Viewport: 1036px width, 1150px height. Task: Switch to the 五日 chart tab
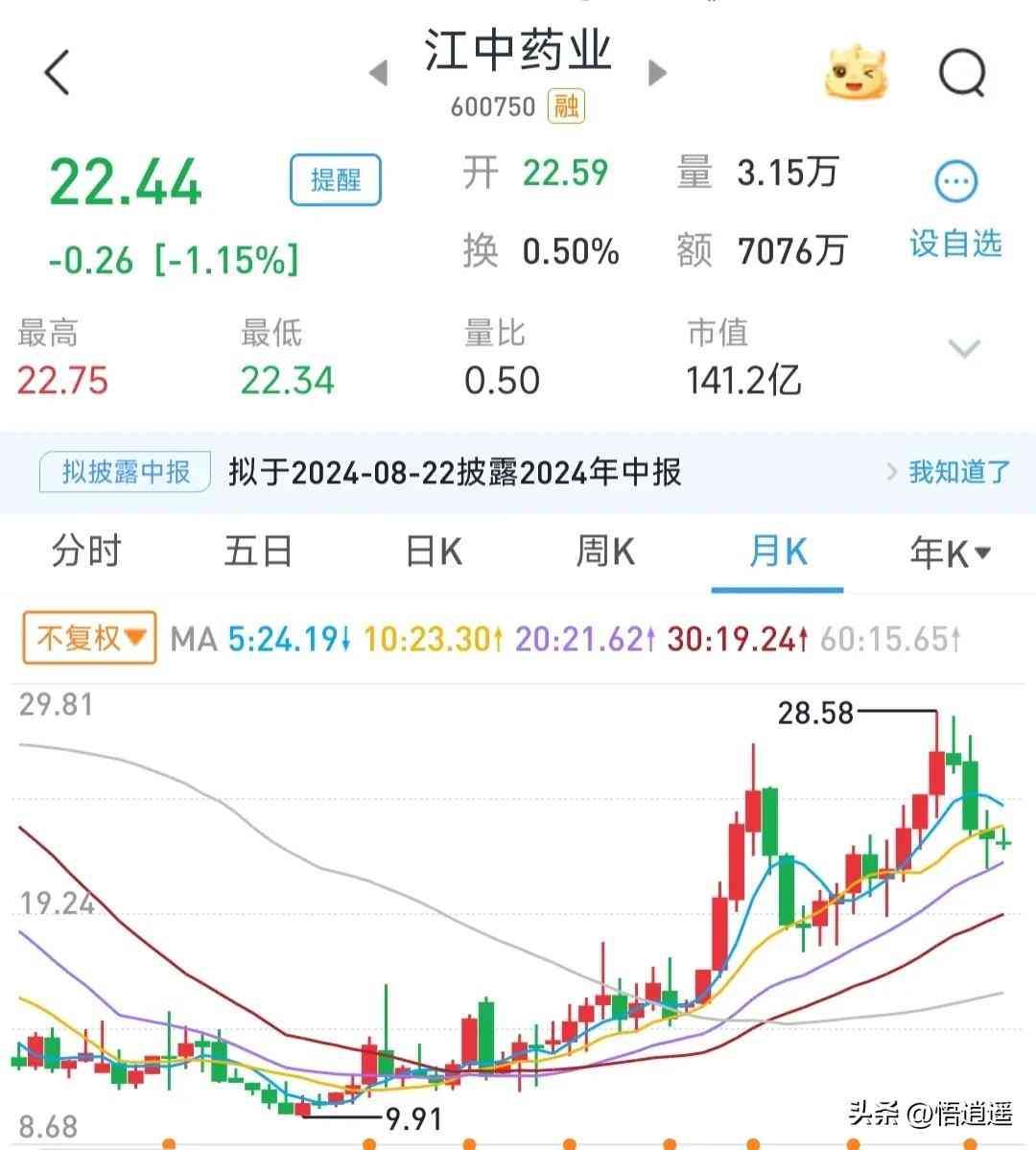click(x=258, y=552)
